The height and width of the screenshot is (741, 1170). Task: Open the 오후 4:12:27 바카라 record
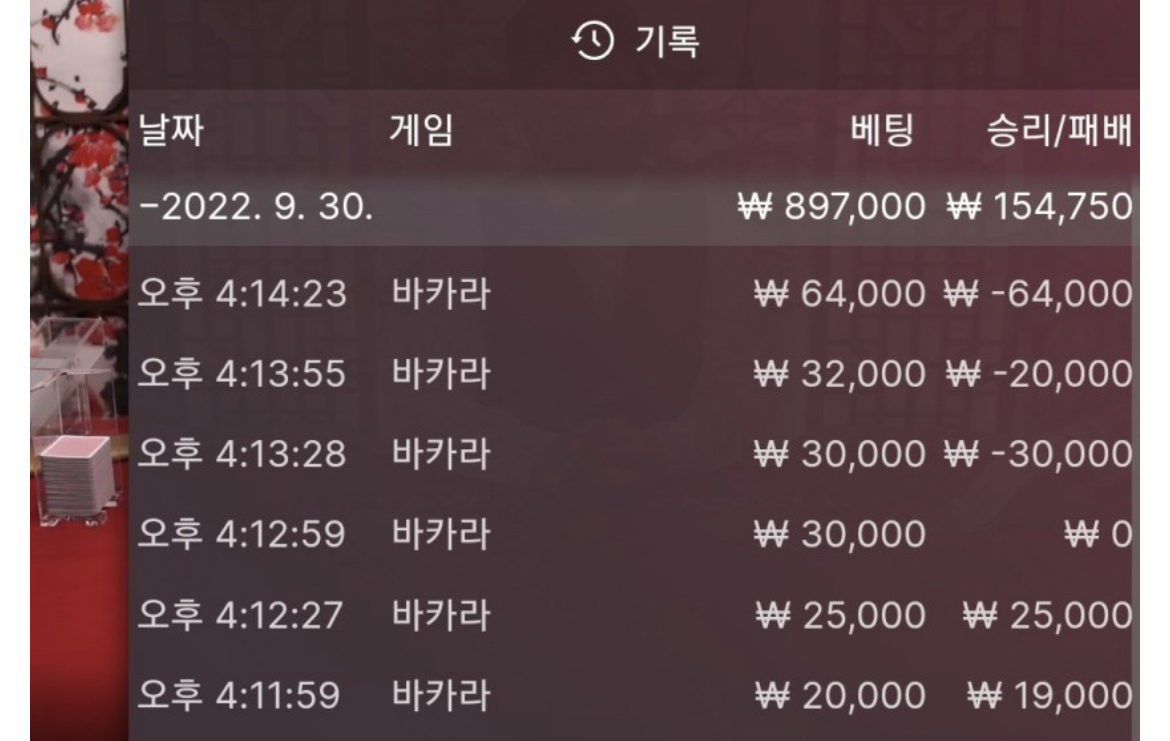(x=630, y=615)
